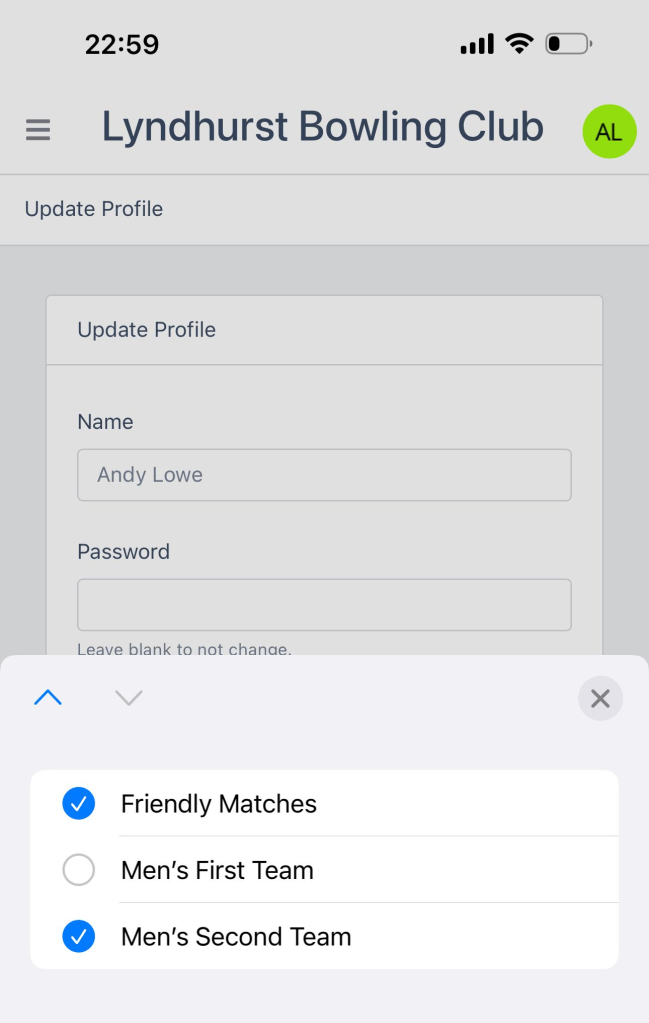Screen dimensions: 649x1023
Task: Select Men's First Team
Action: pyautogui.click(x=79, y=870)
